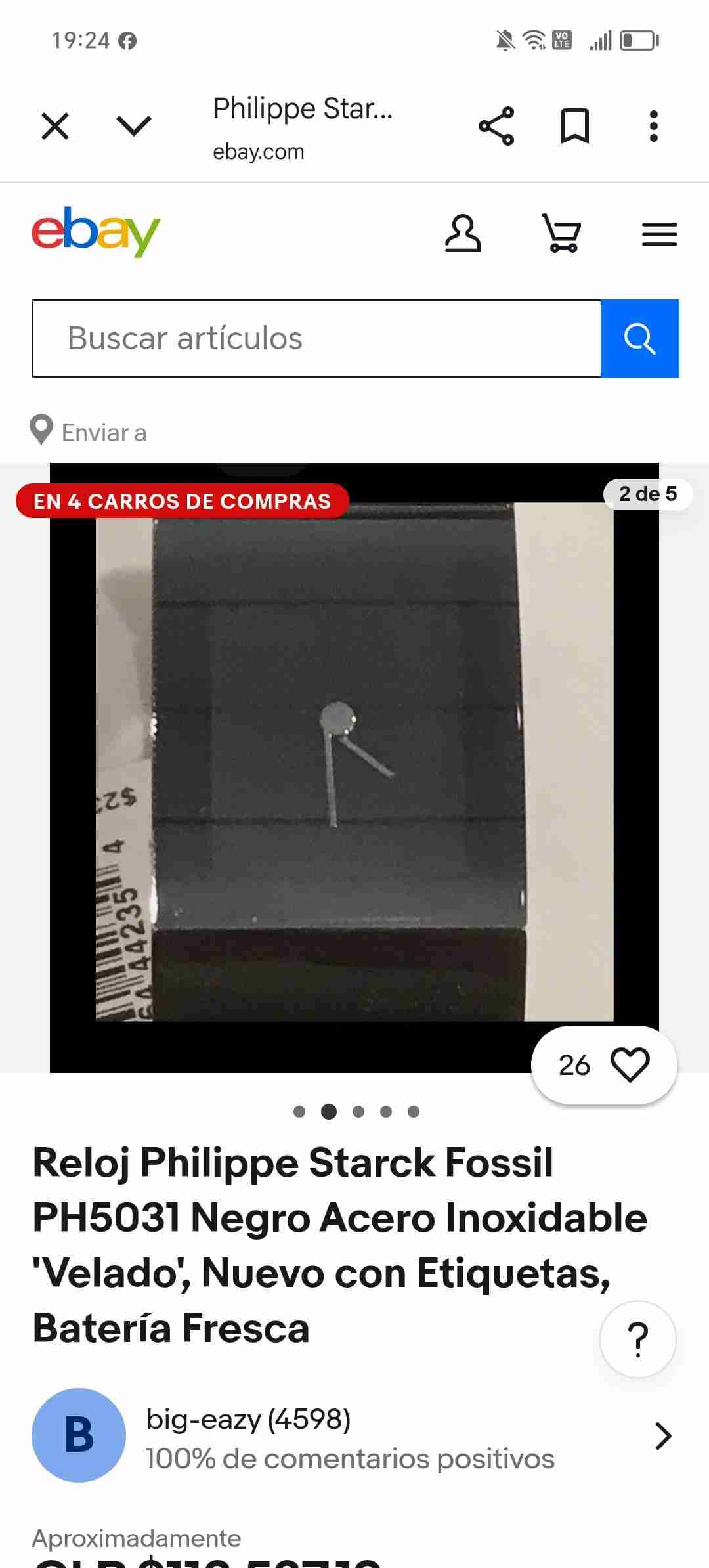
Task: Add item to watchlist with heart
Action: click(630, 1065)
